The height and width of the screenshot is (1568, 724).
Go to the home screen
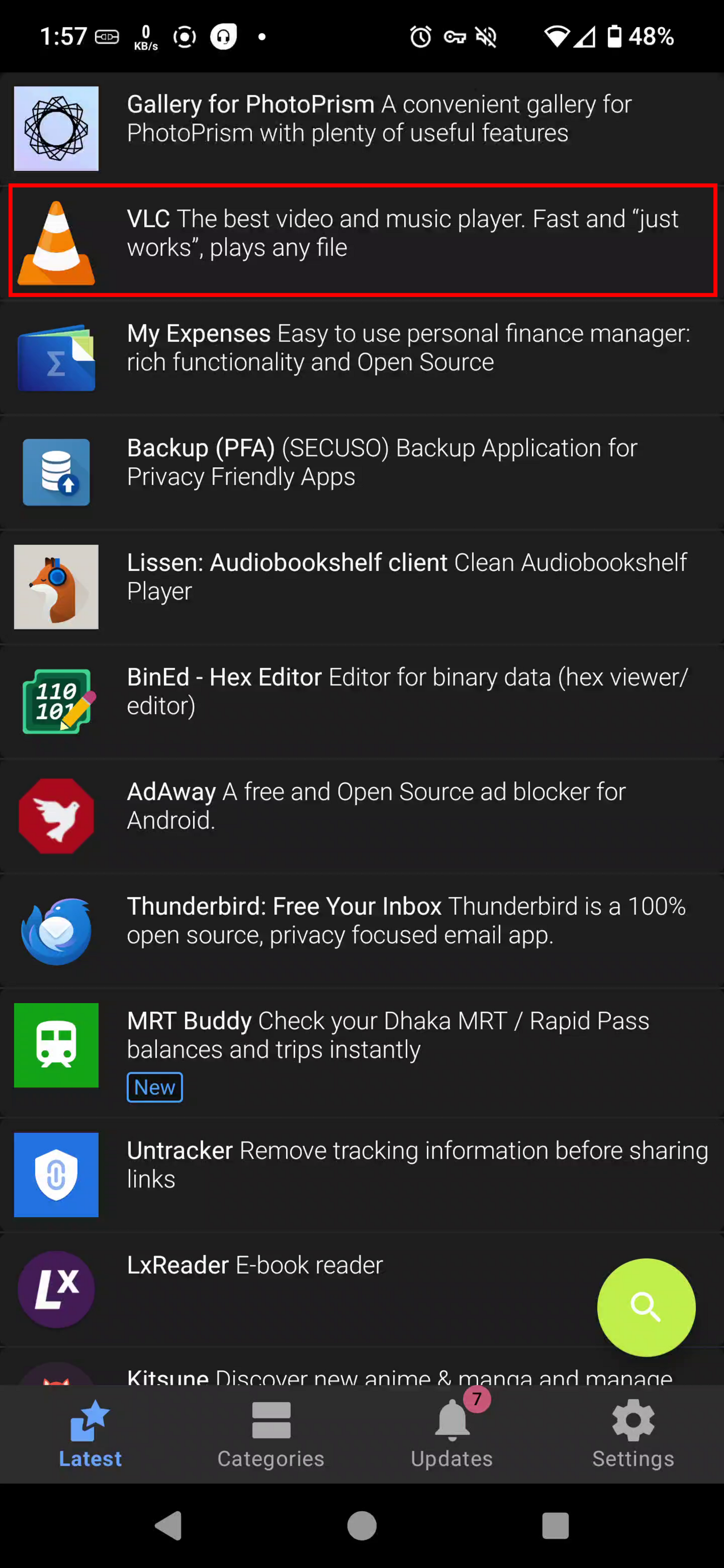362,1526
